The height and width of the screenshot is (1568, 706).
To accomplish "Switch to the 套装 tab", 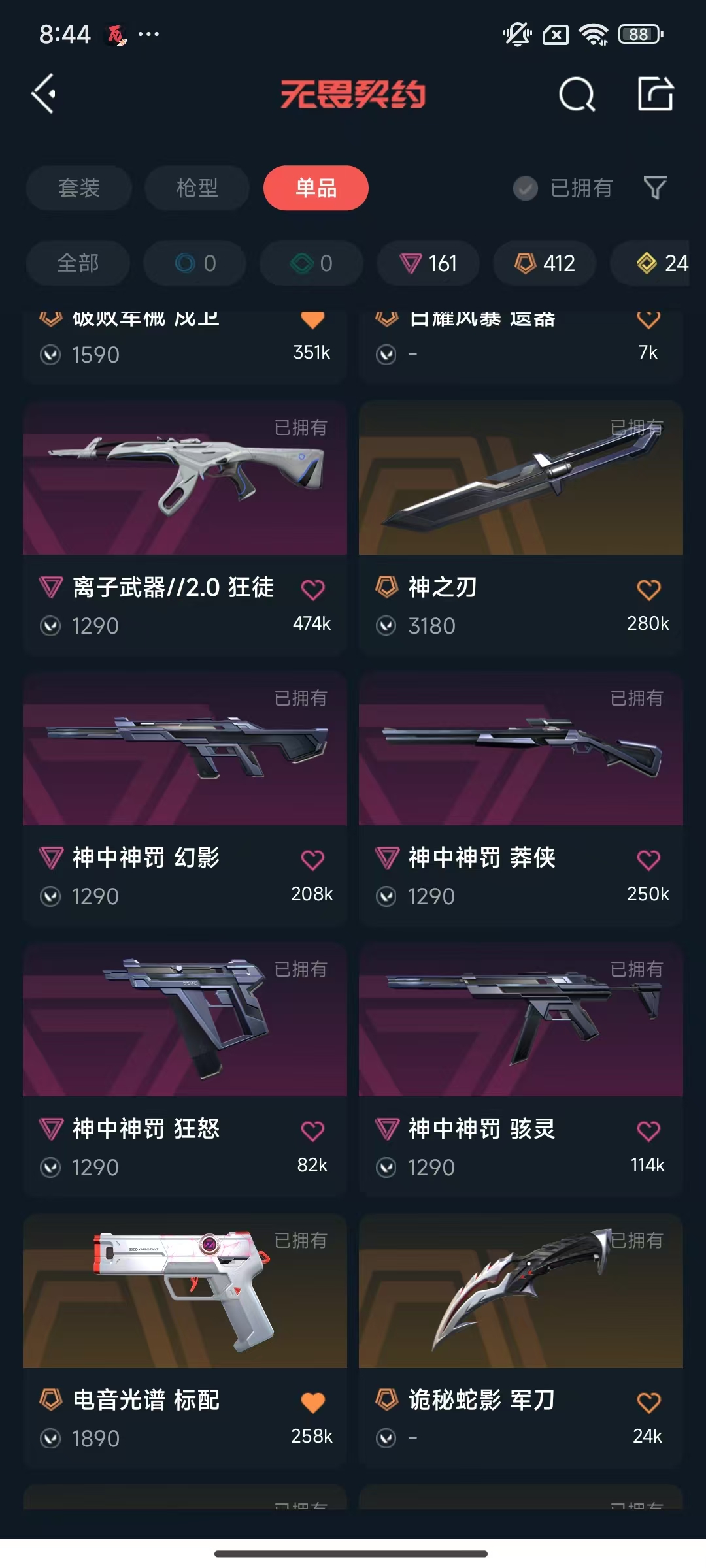I will pos(79,188).
